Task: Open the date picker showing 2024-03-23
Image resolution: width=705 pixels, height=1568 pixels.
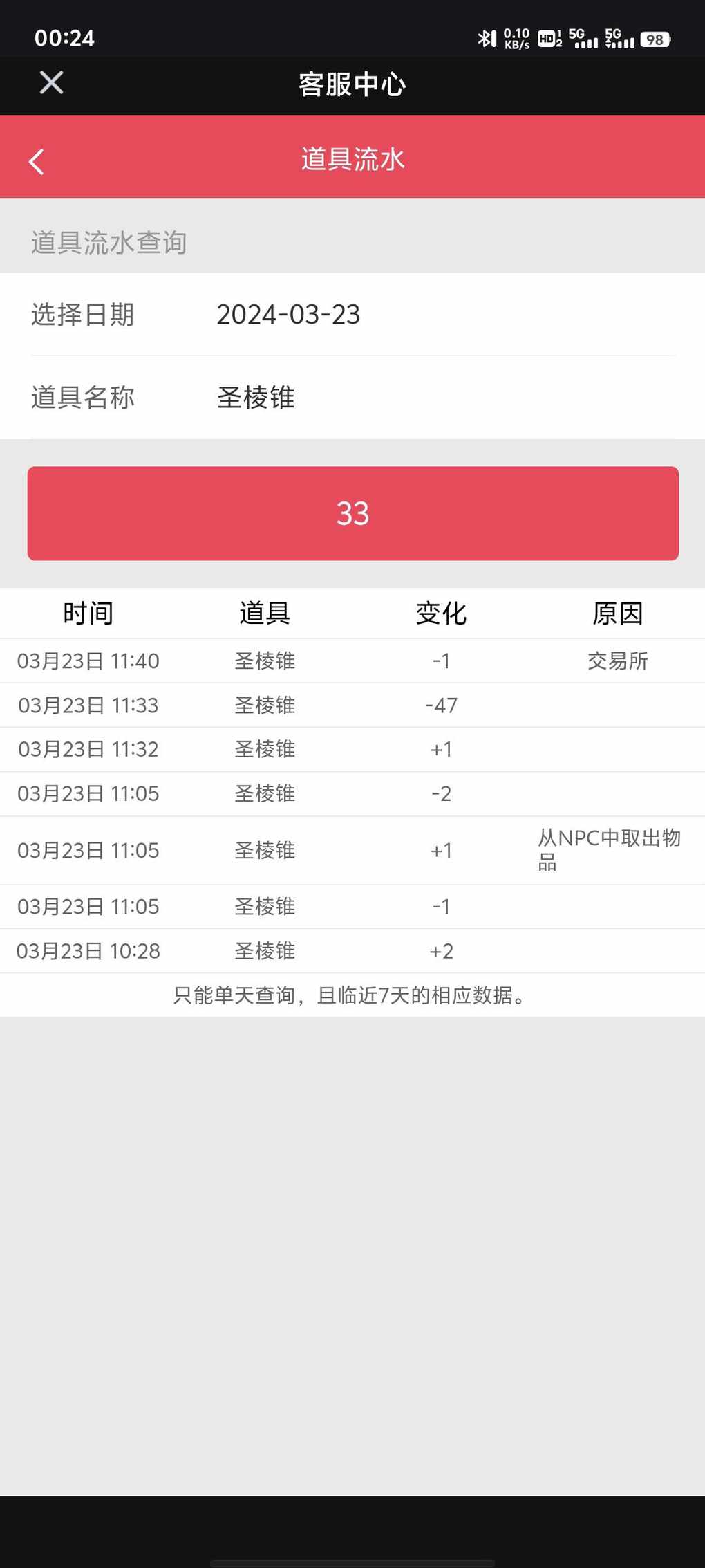Action: [288, 315]
